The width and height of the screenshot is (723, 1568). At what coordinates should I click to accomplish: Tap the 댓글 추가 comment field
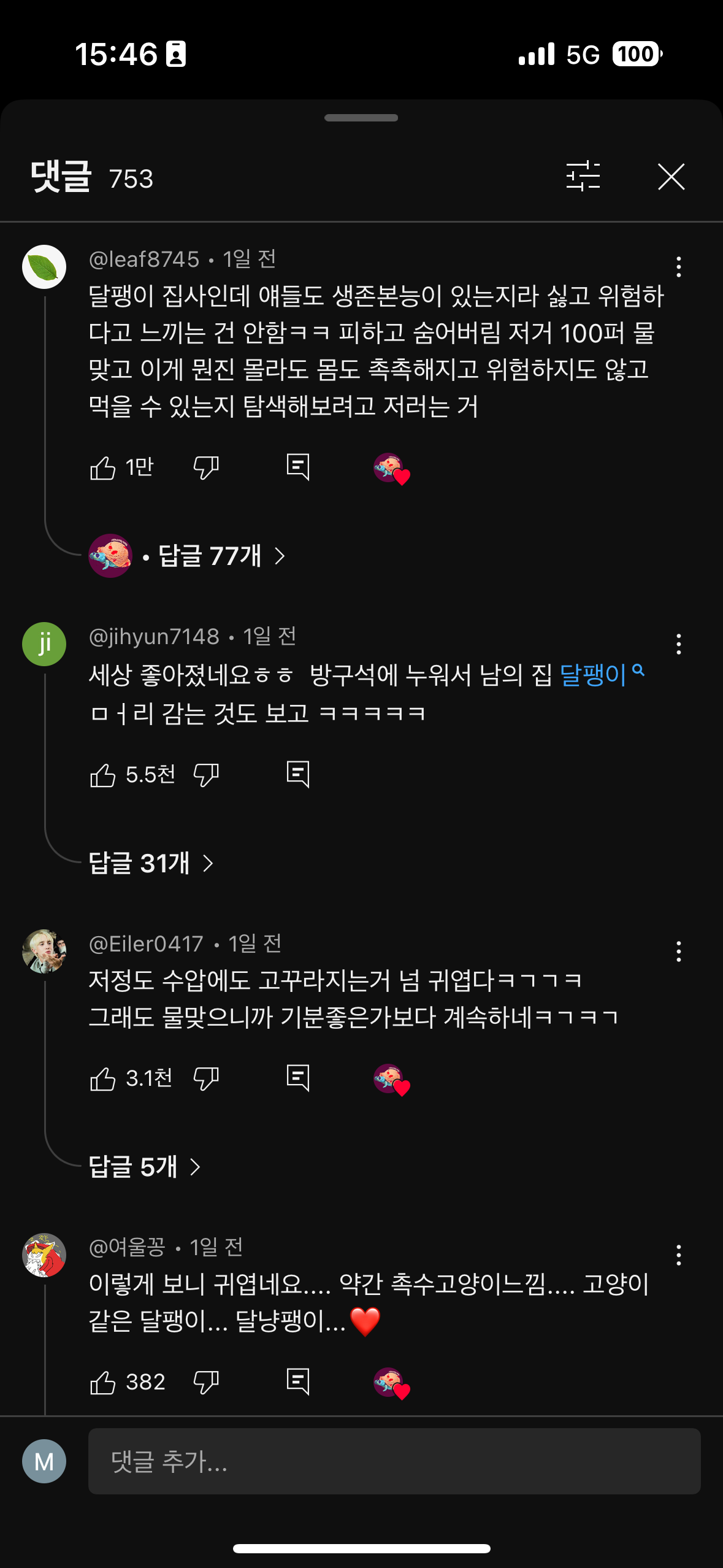(394, 1461)
